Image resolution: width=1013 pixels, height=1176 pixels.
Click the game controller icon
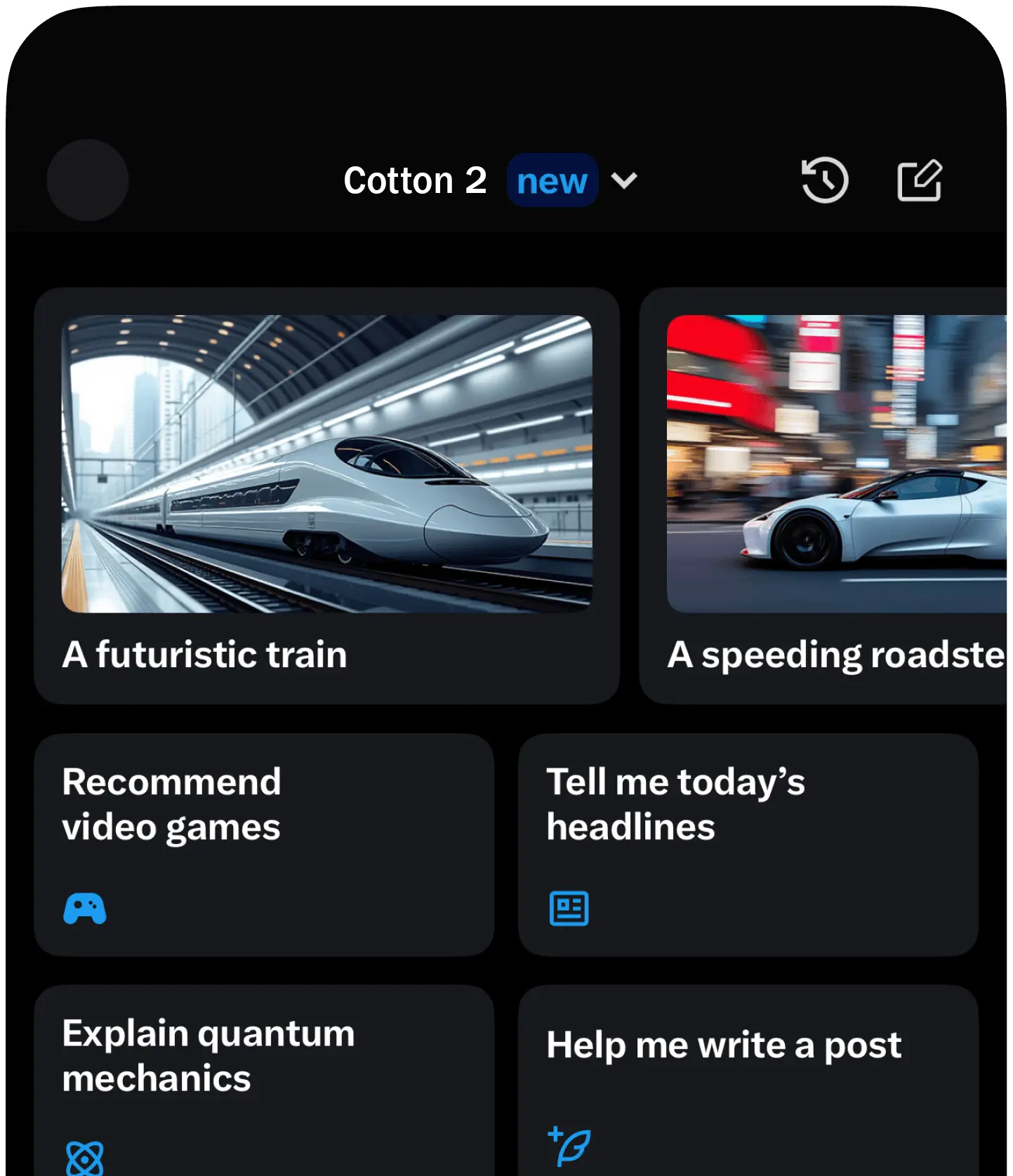[85, 909]
